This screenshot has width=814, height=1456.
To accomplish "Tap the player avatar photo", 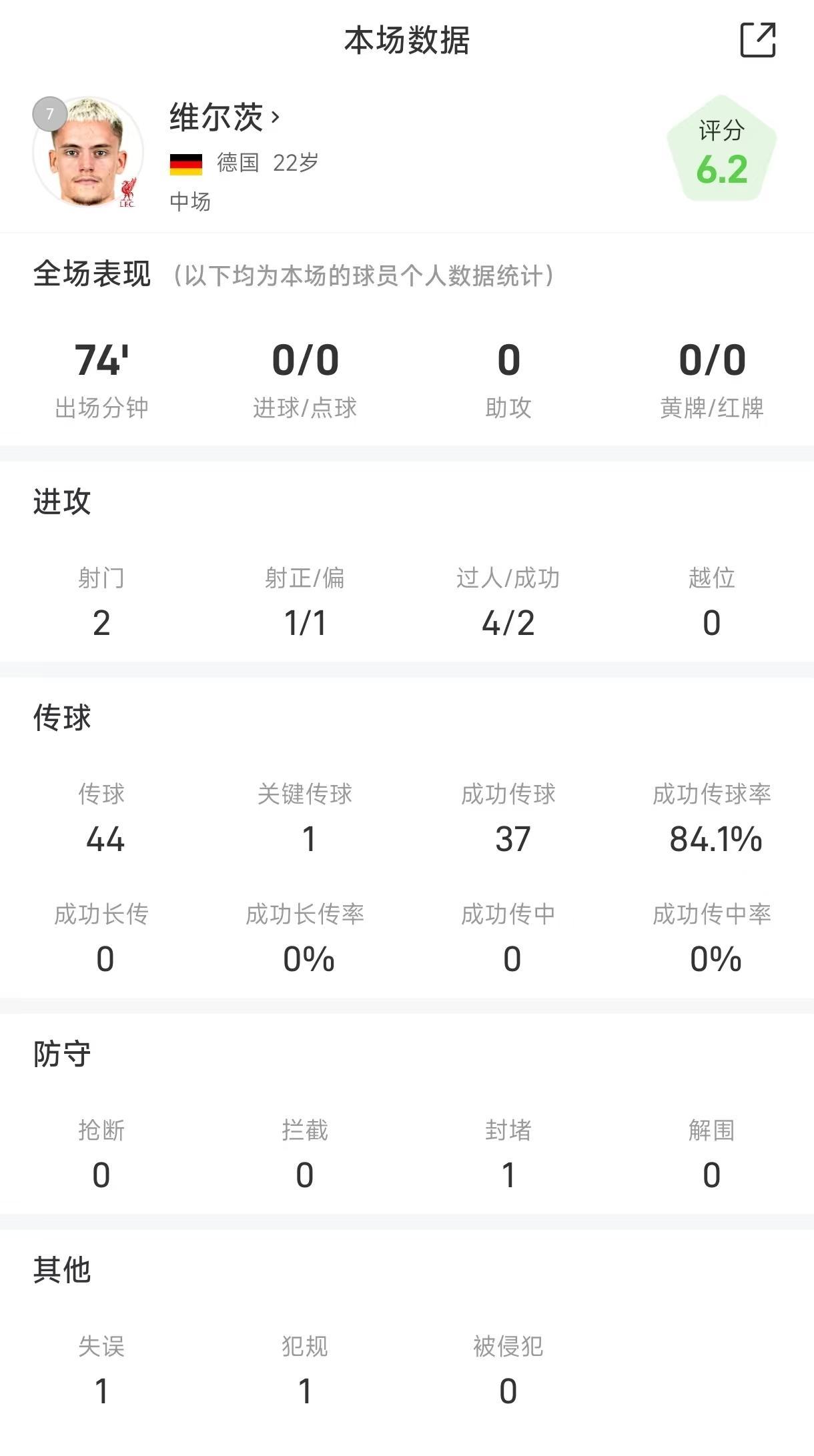I will pyautogui.click(x=88, y=153).
